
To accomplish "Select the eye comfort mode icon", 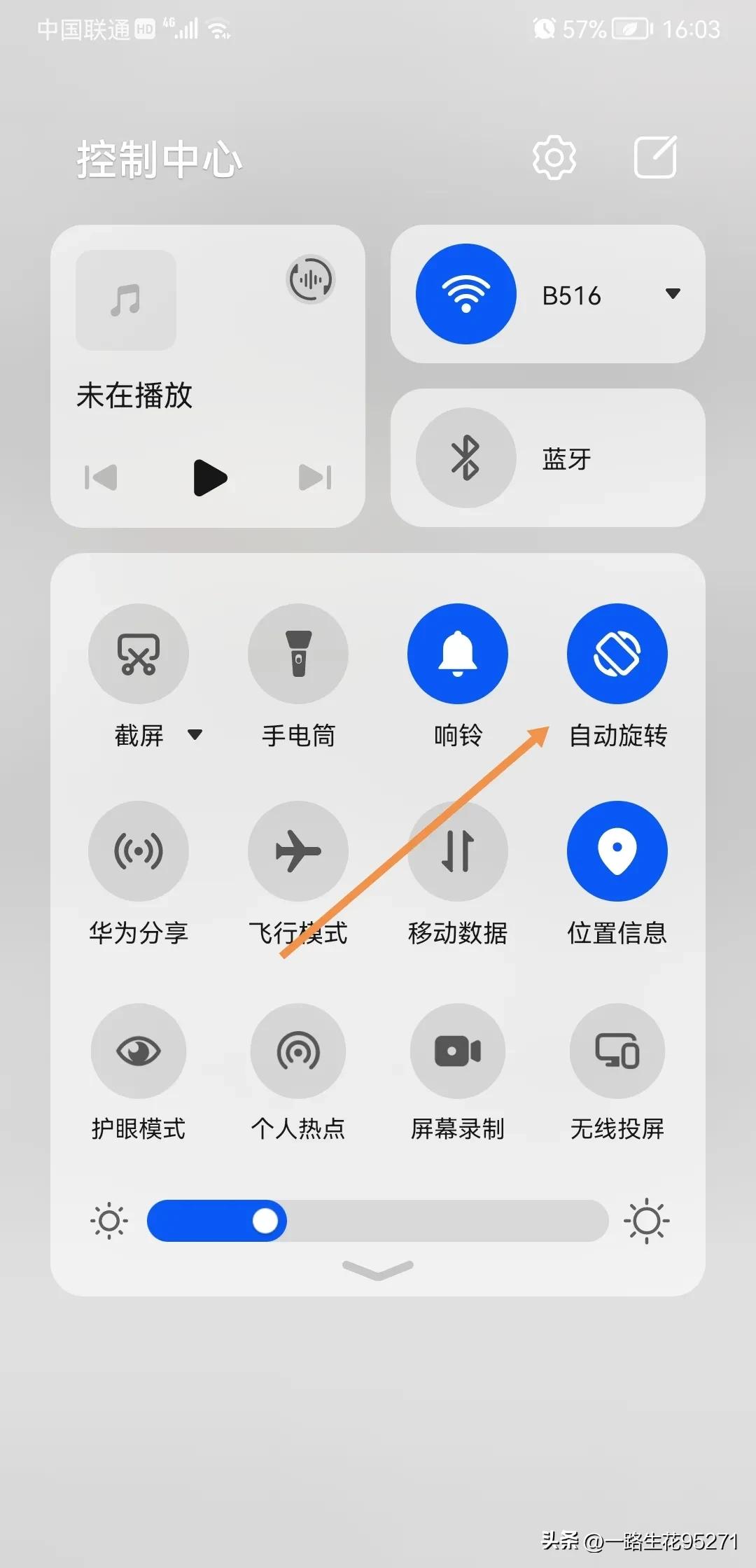I will coord(138,1050).
